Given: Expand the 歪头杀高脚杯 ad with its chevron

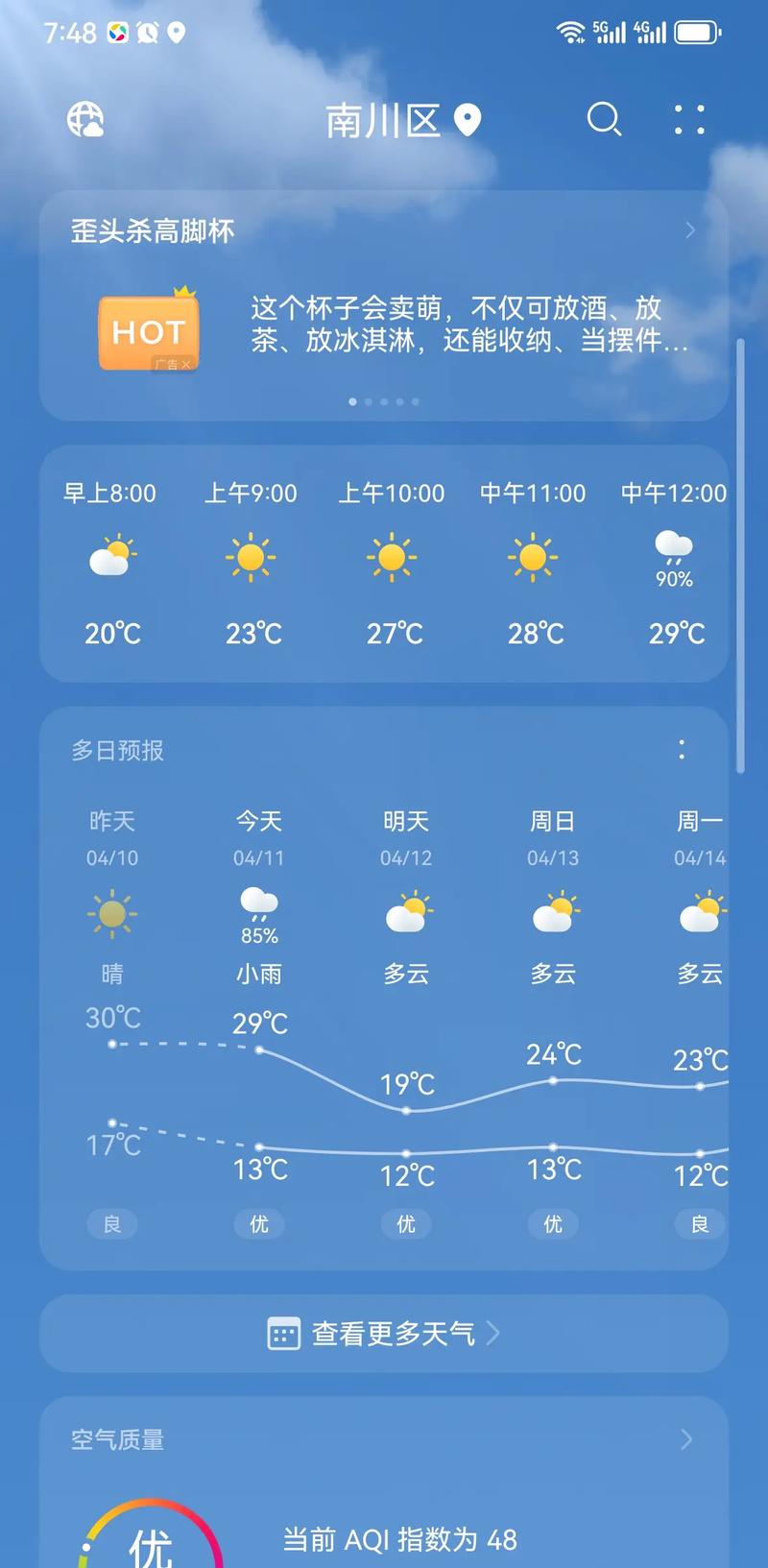Looking at the screenshot, I should (689, 230).
